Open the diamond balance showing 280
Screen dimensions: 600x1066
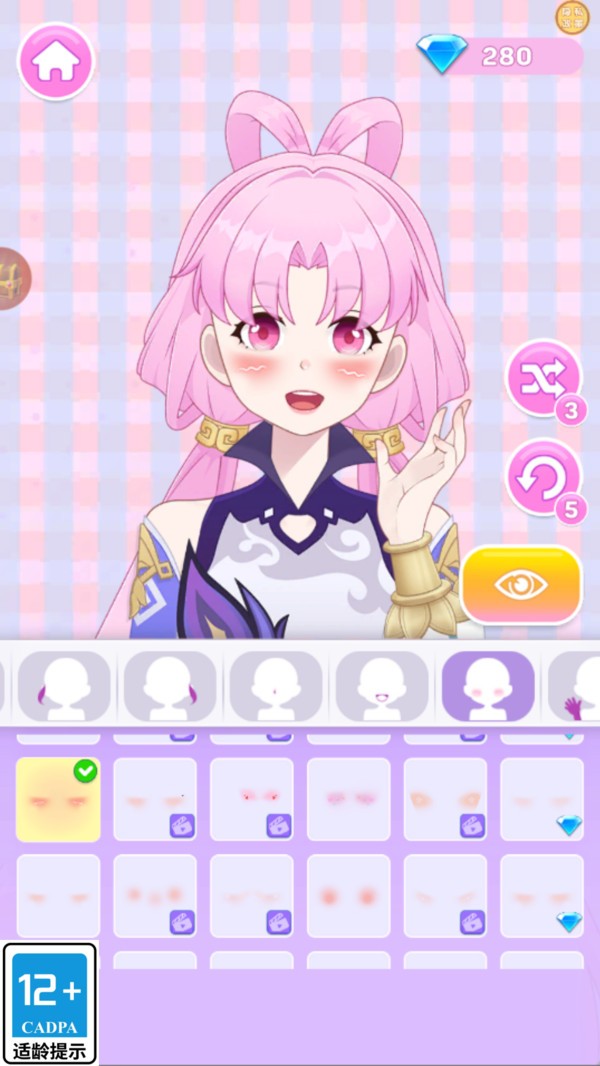click(499, 56)
